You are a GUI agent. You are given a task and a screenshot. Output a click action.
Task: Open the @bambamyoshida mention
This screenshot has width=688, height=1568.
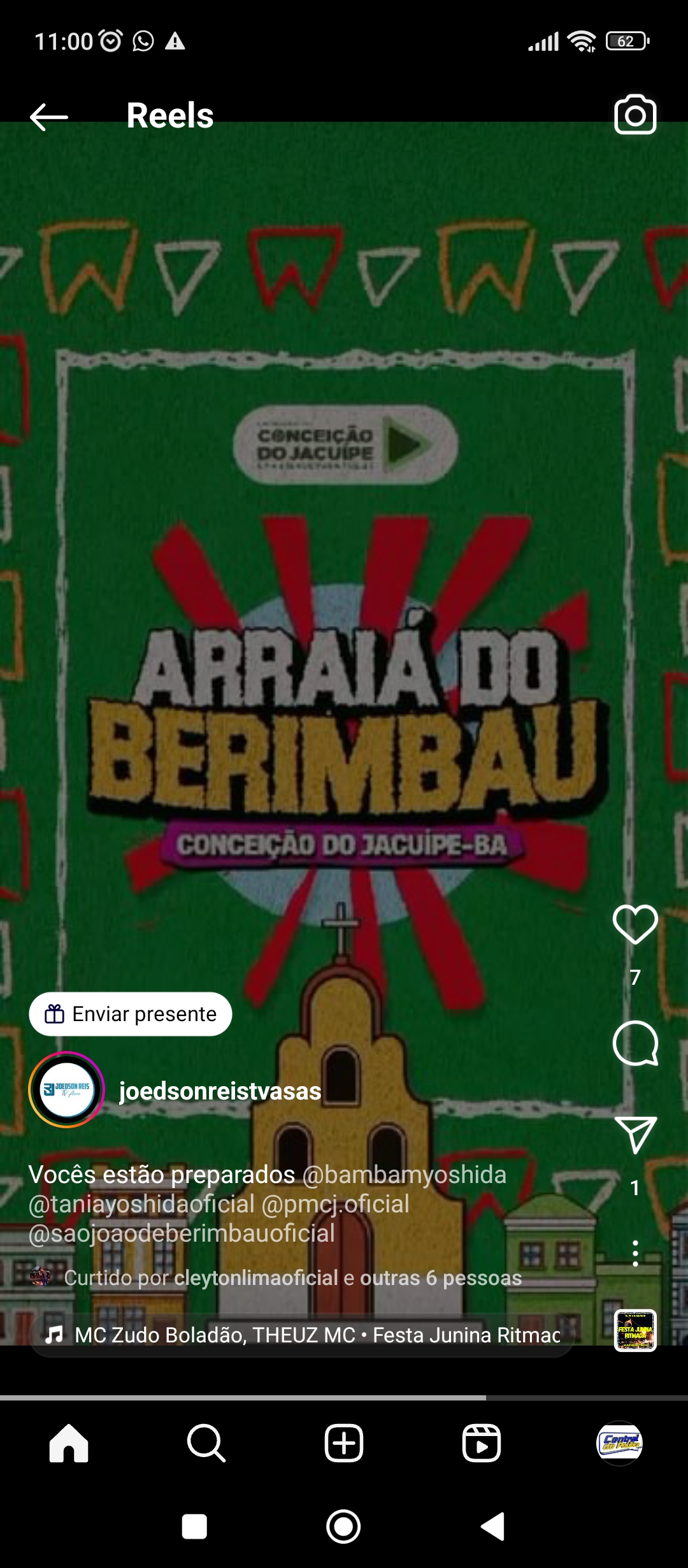[x=404, y=1175]
